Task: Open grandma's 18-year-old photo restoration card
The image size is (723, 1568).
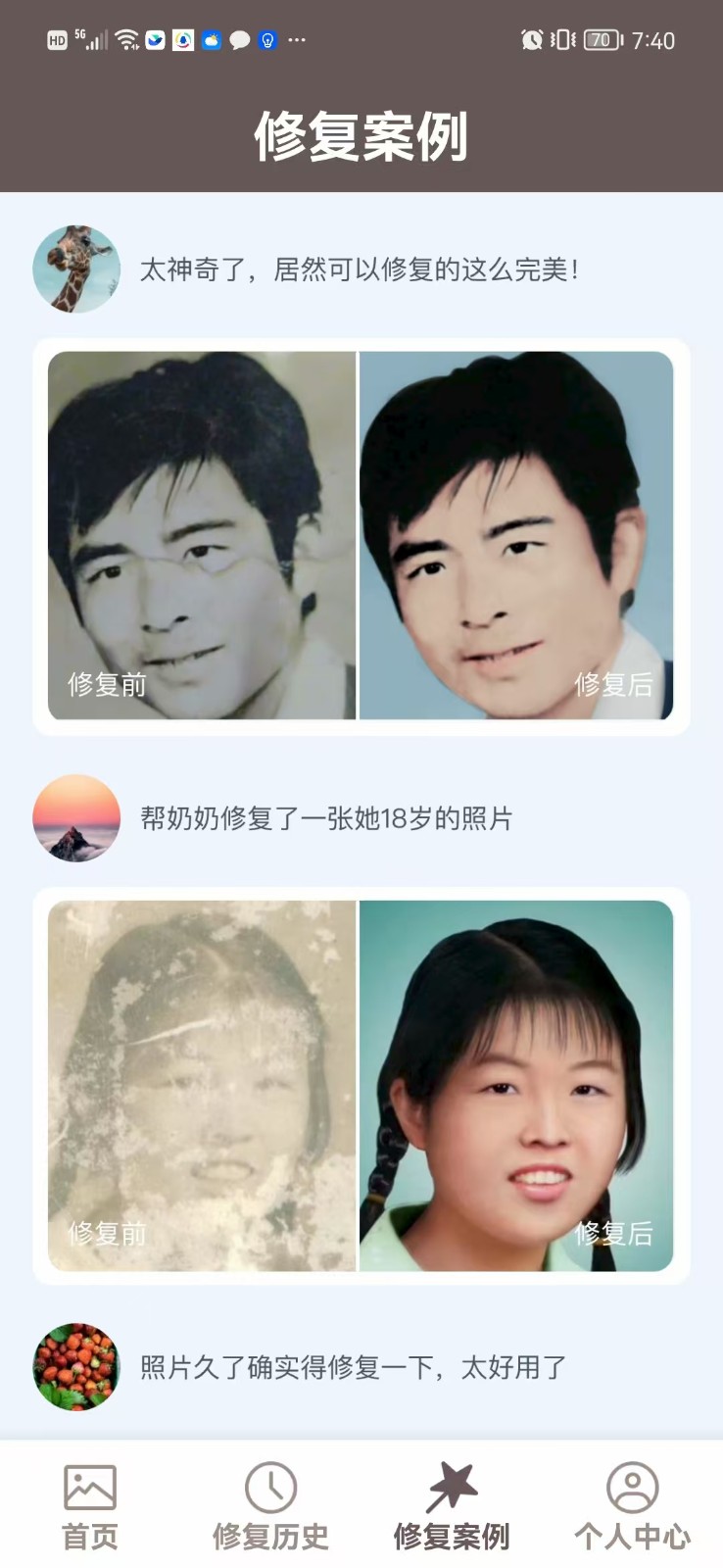Action: click(361, 1085)
